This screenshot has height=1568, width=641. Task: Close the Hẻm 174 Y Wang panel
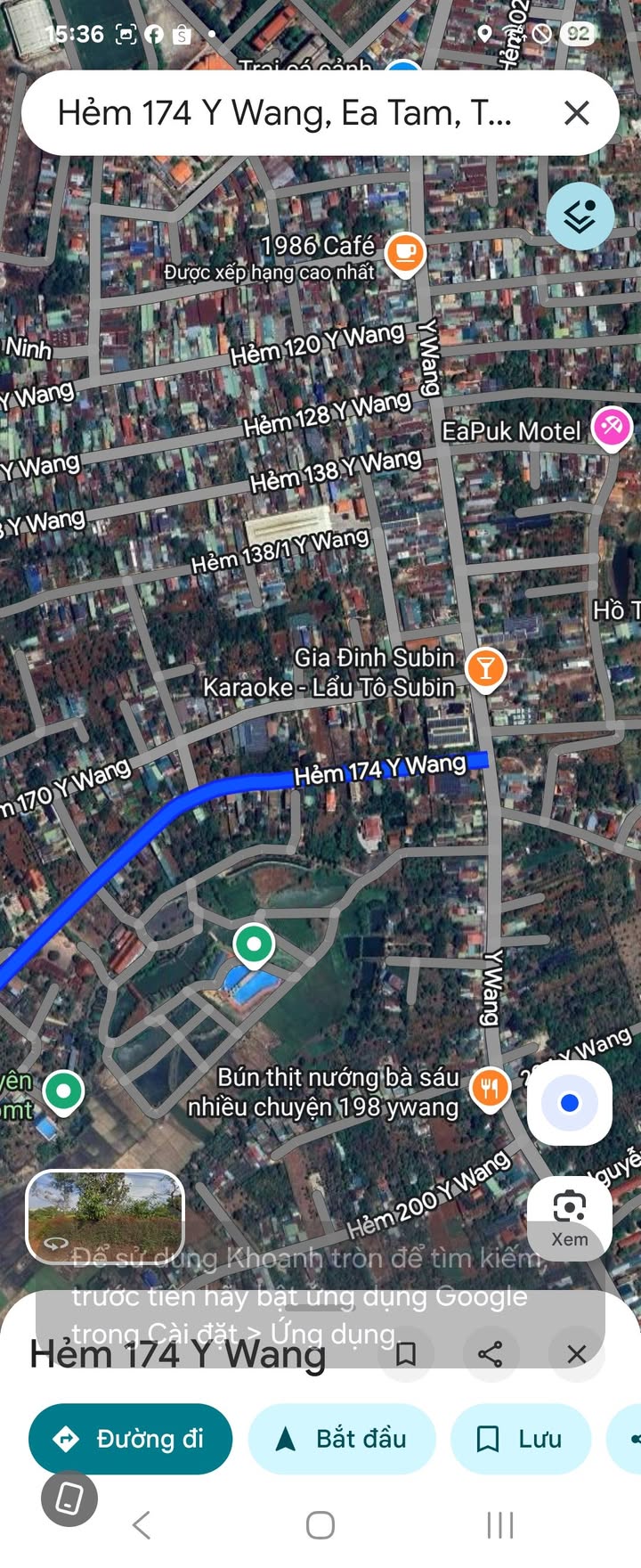[x=576, y=1354]
